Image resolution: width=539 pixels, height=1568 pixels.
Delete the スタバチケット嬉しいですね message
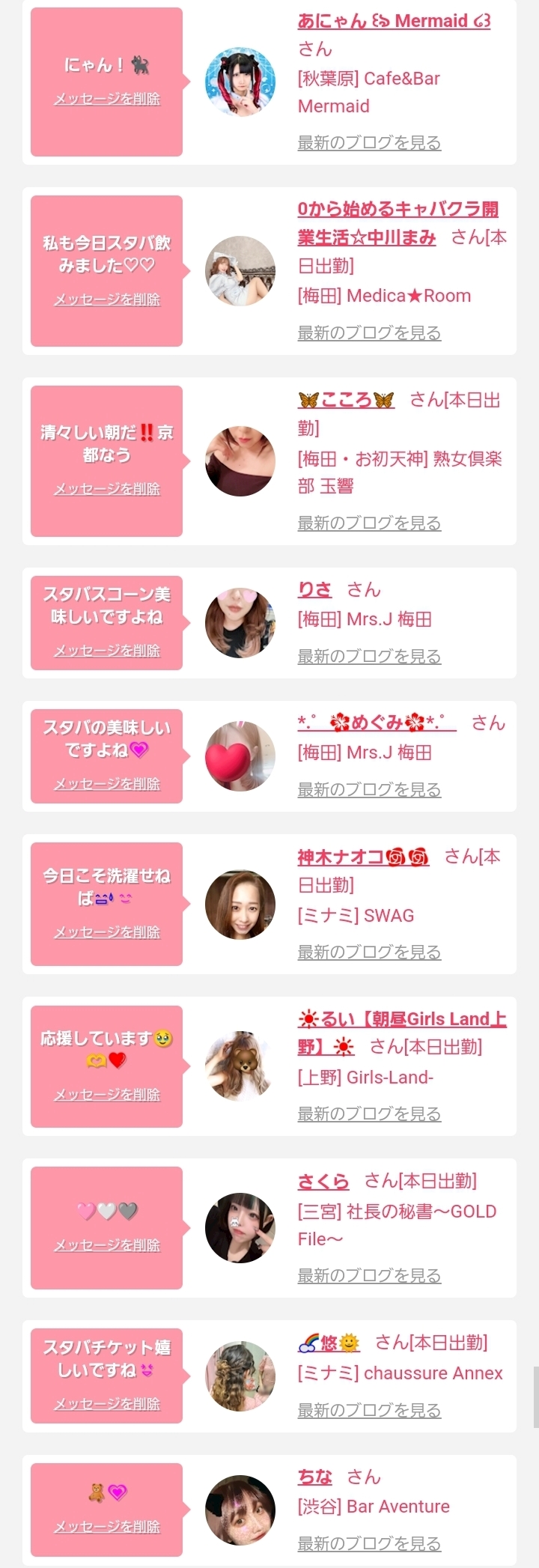pos(107,1404)
